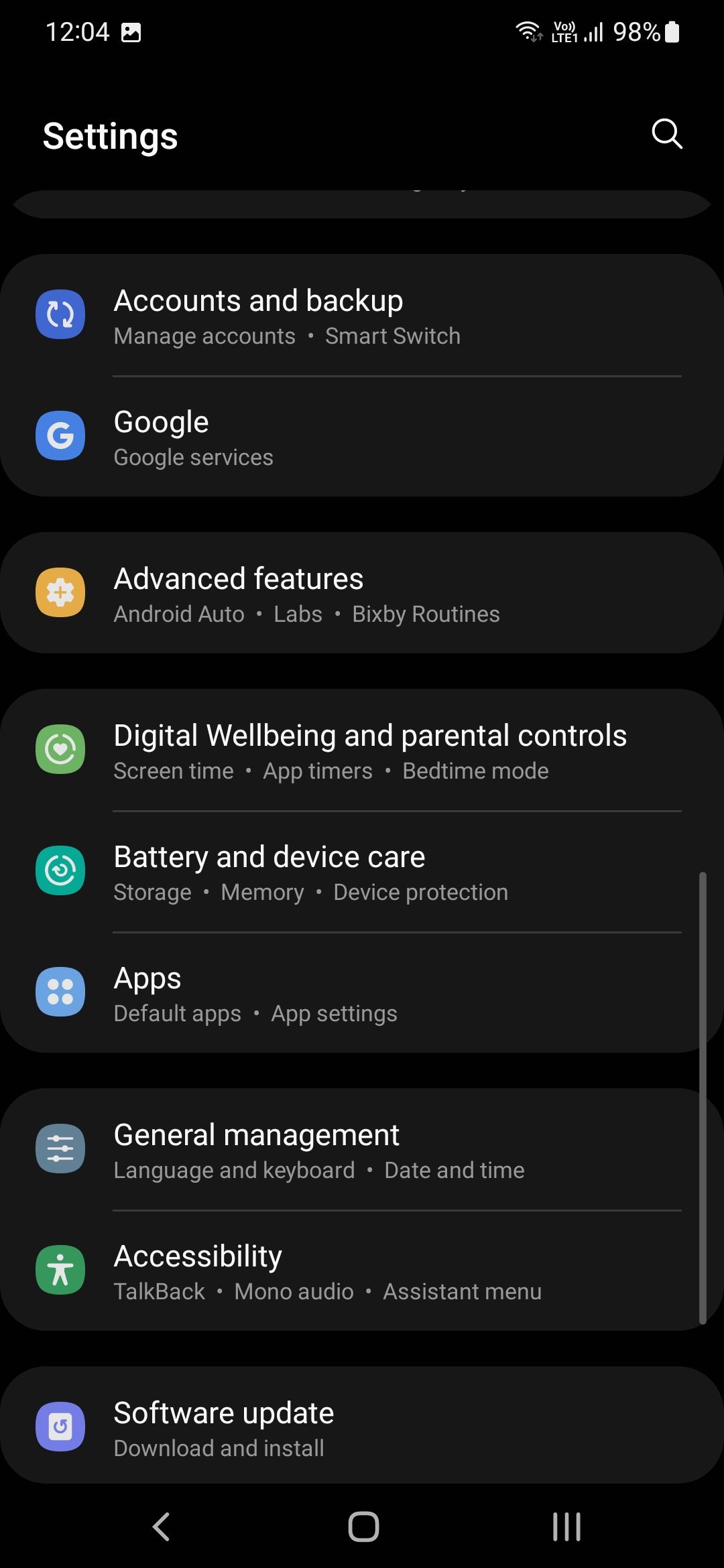Open the settings search

666,134
